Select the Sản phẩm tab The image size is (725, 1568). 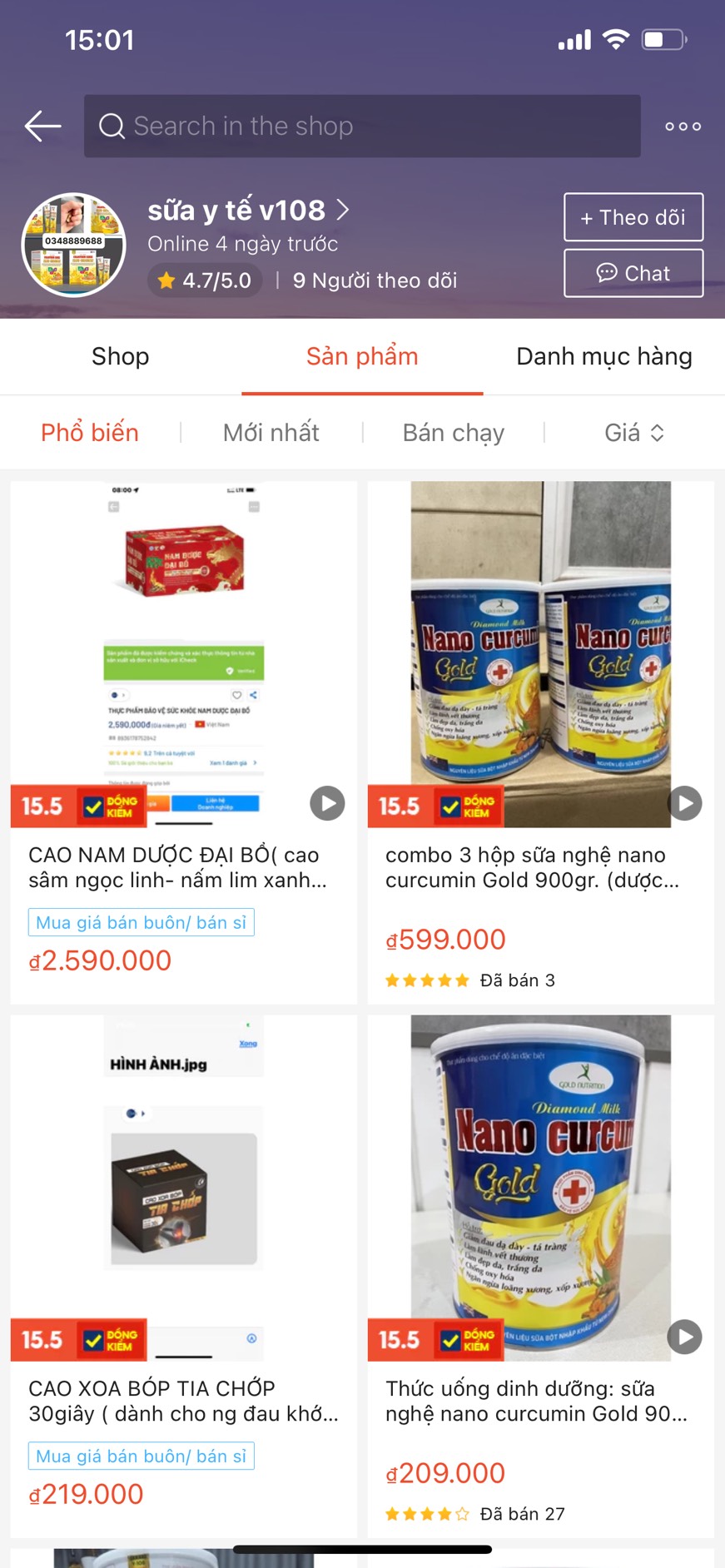point(362,356)
